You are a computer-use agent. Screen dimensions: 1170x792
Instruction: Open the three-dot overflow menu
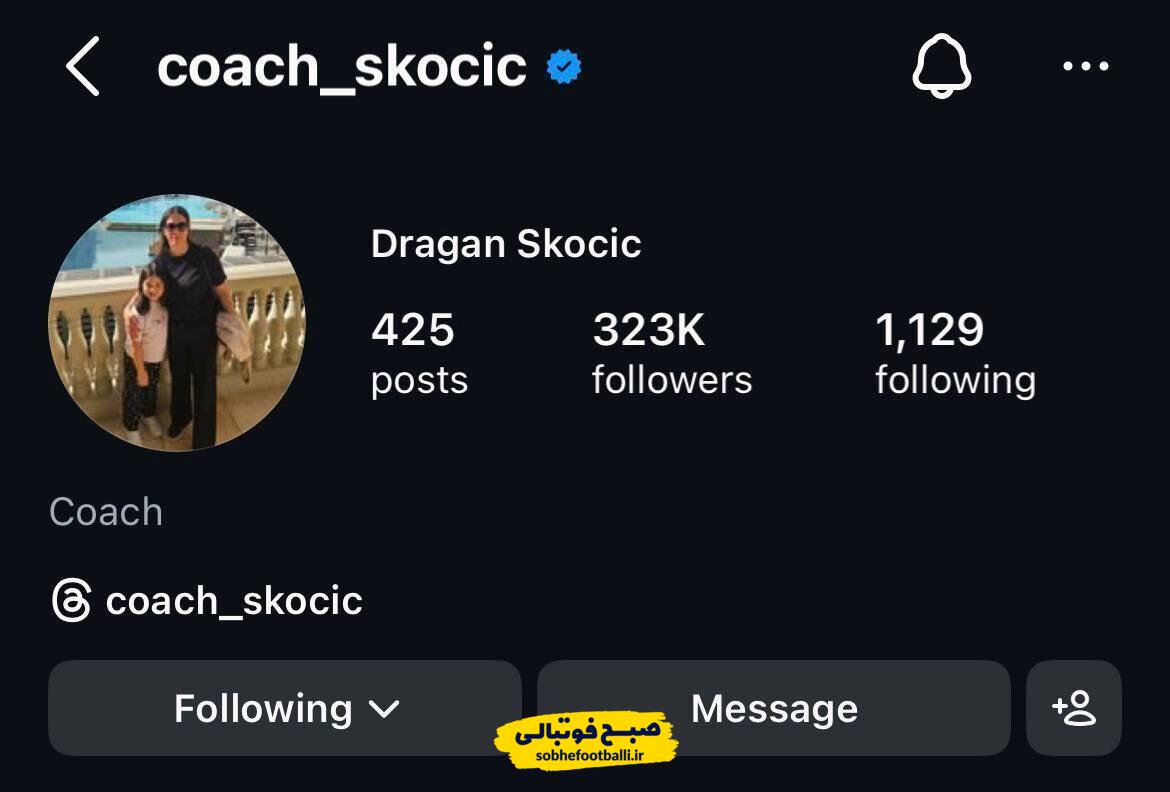click(1085, 67)
